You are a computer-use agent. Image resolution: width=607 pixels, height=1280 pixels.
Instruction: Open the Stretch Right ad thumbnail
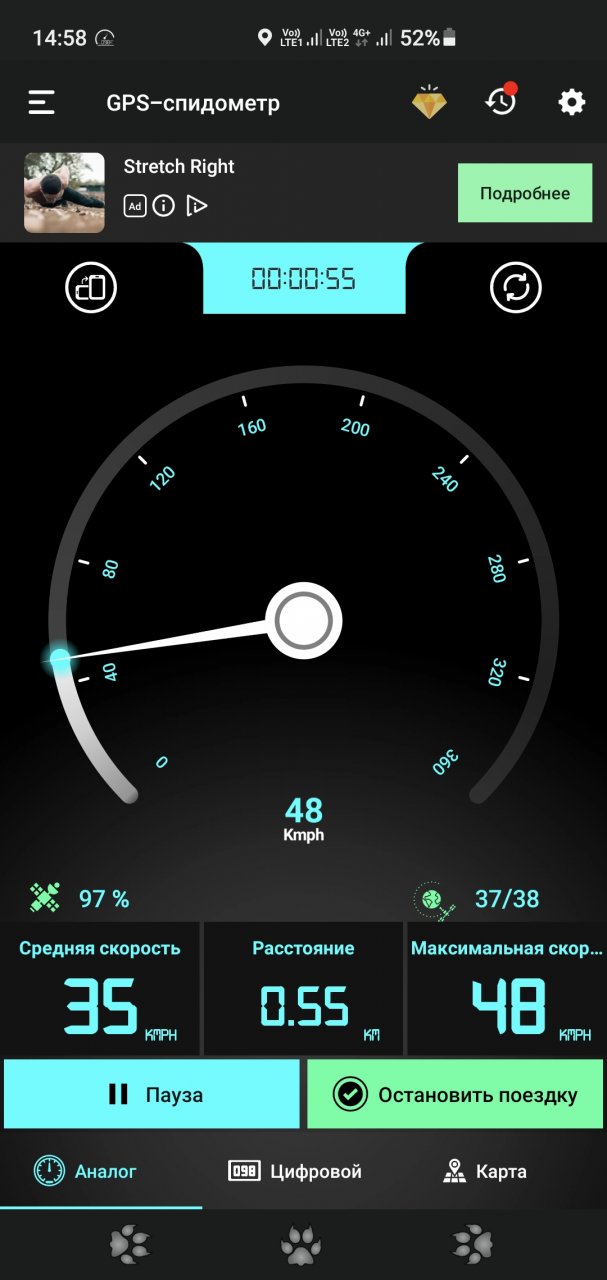tap(64, 193)
